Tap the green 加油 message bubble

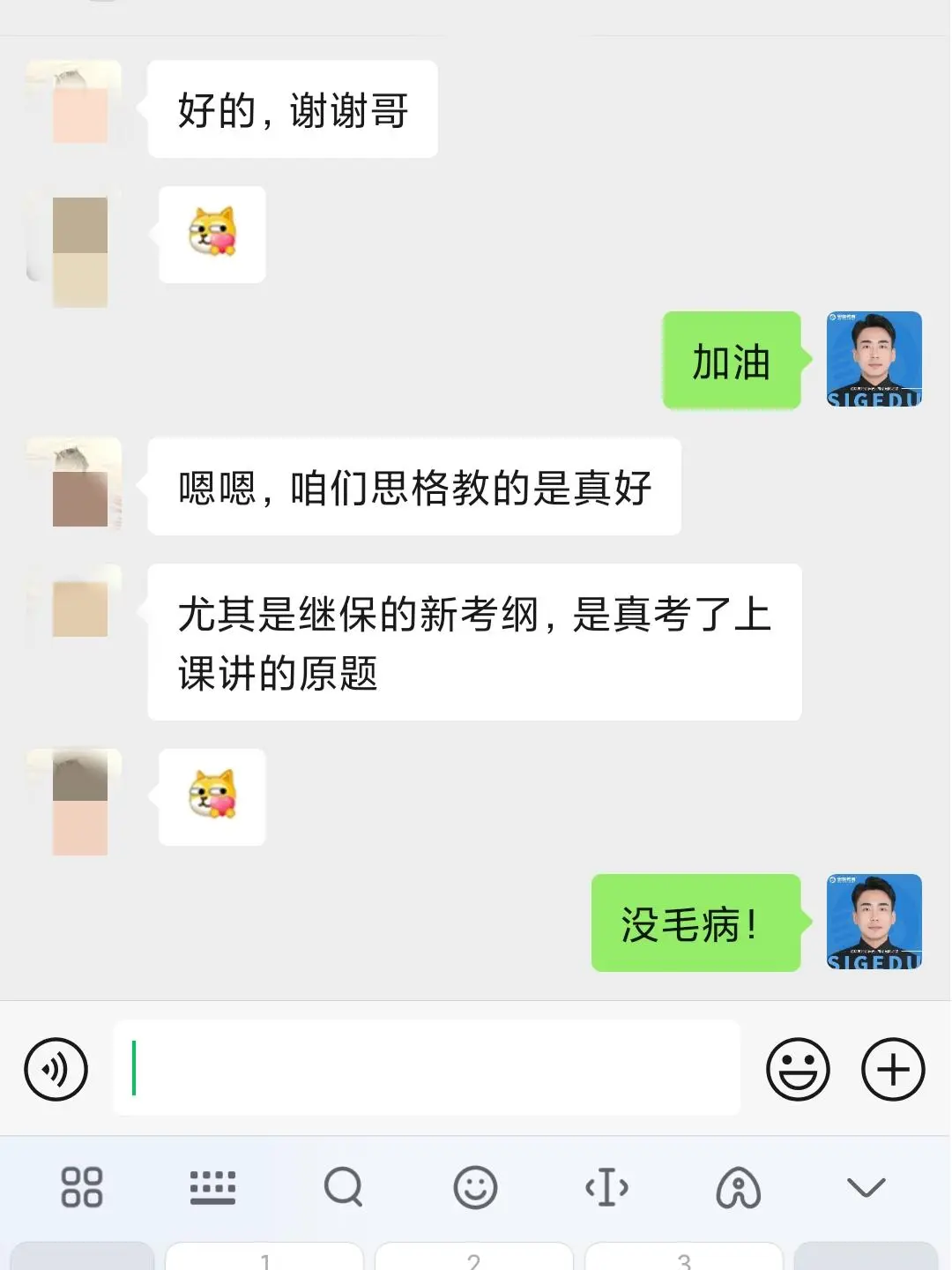(732, 360)
